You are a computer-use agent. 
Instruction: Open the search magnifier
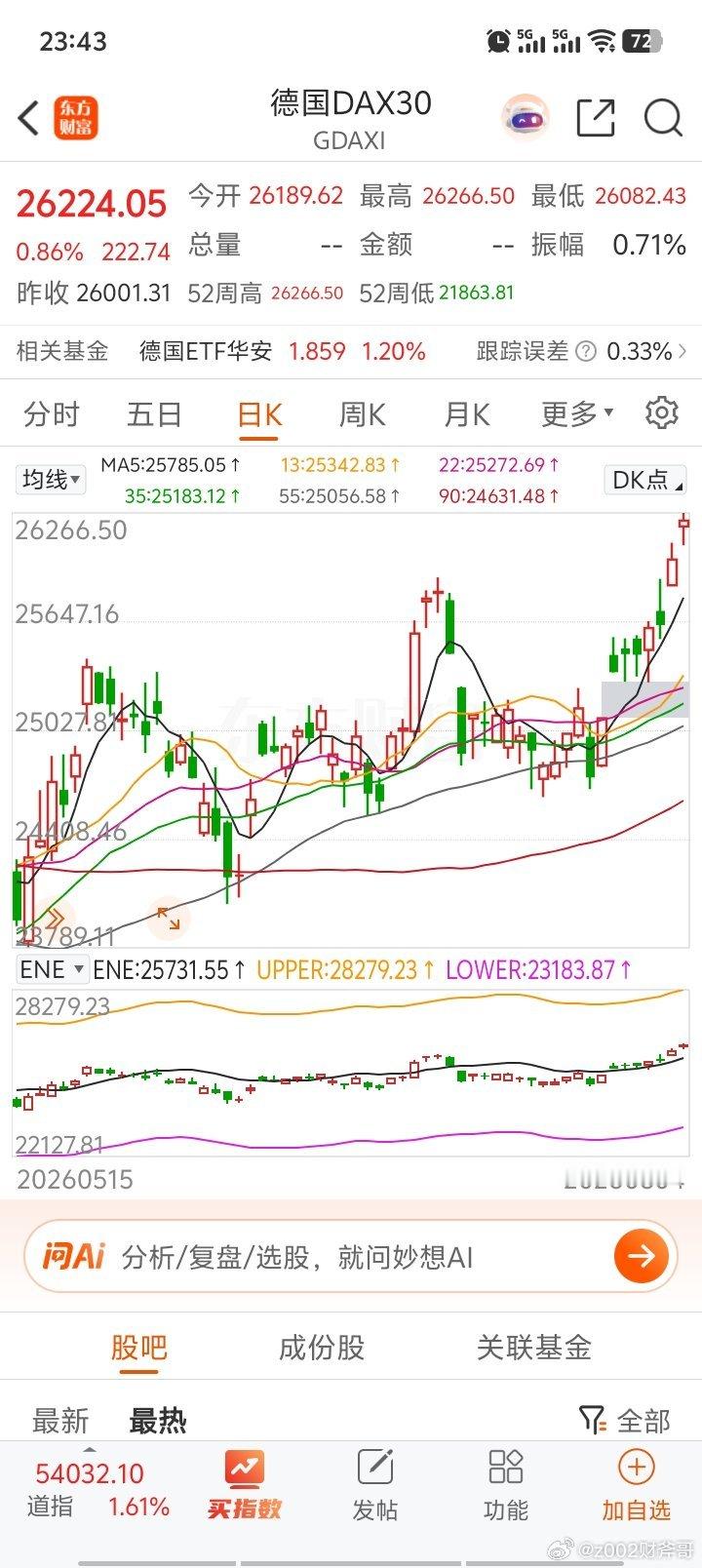click(663, 118)
